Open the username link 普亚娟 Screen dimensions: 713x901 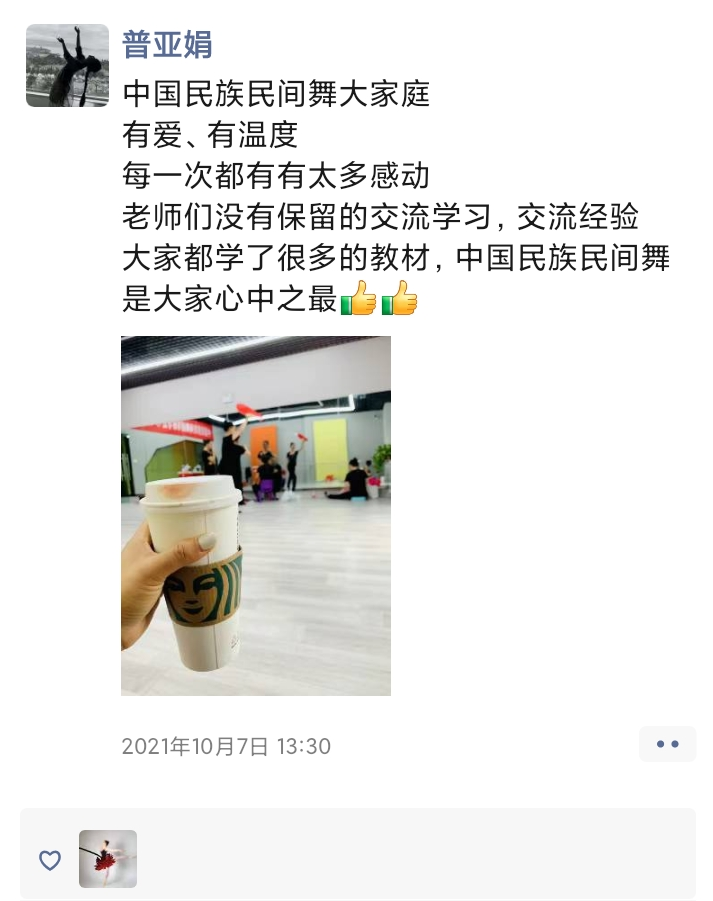tap(166, 44)
